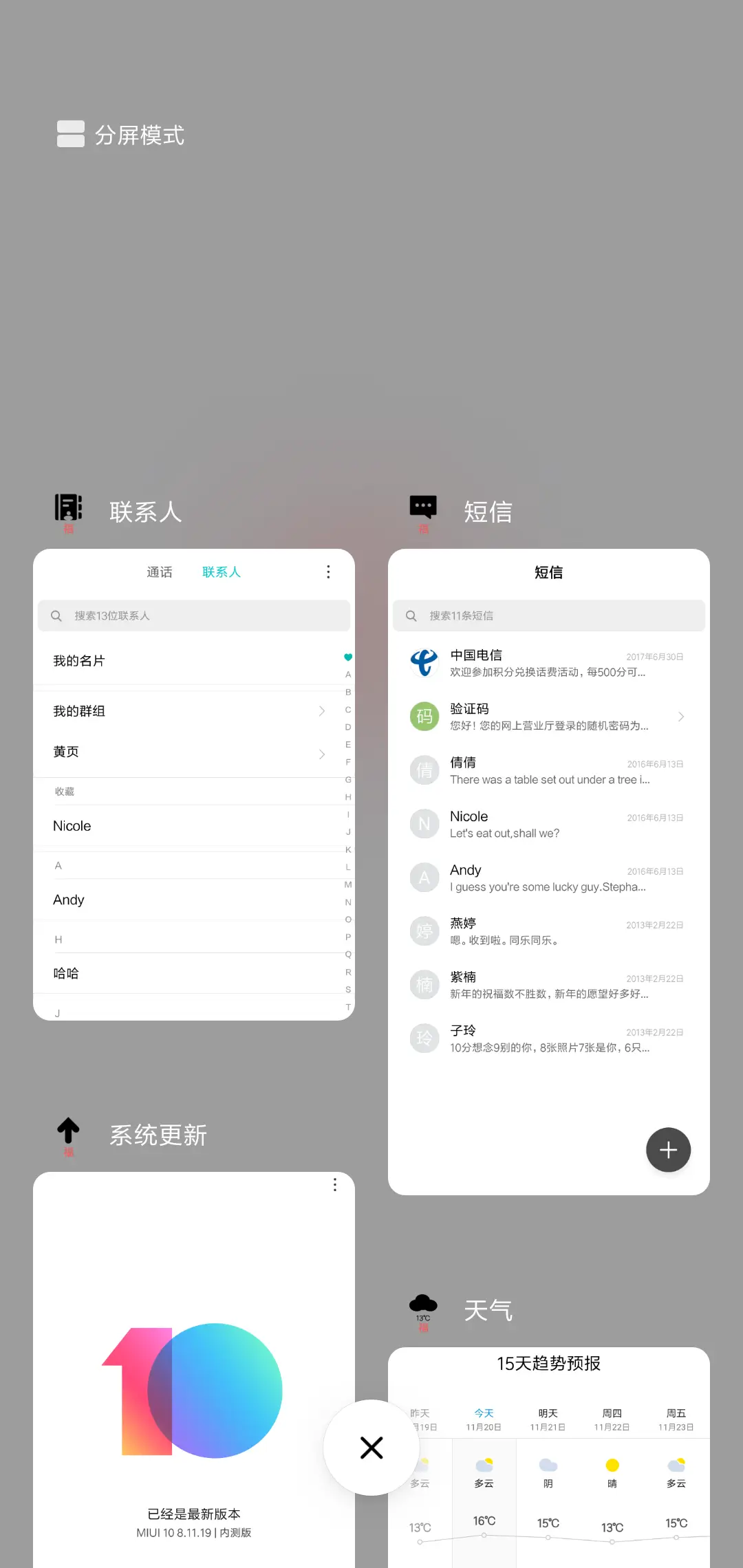Tap the Messages (短信) app icon

pos(423,508)
